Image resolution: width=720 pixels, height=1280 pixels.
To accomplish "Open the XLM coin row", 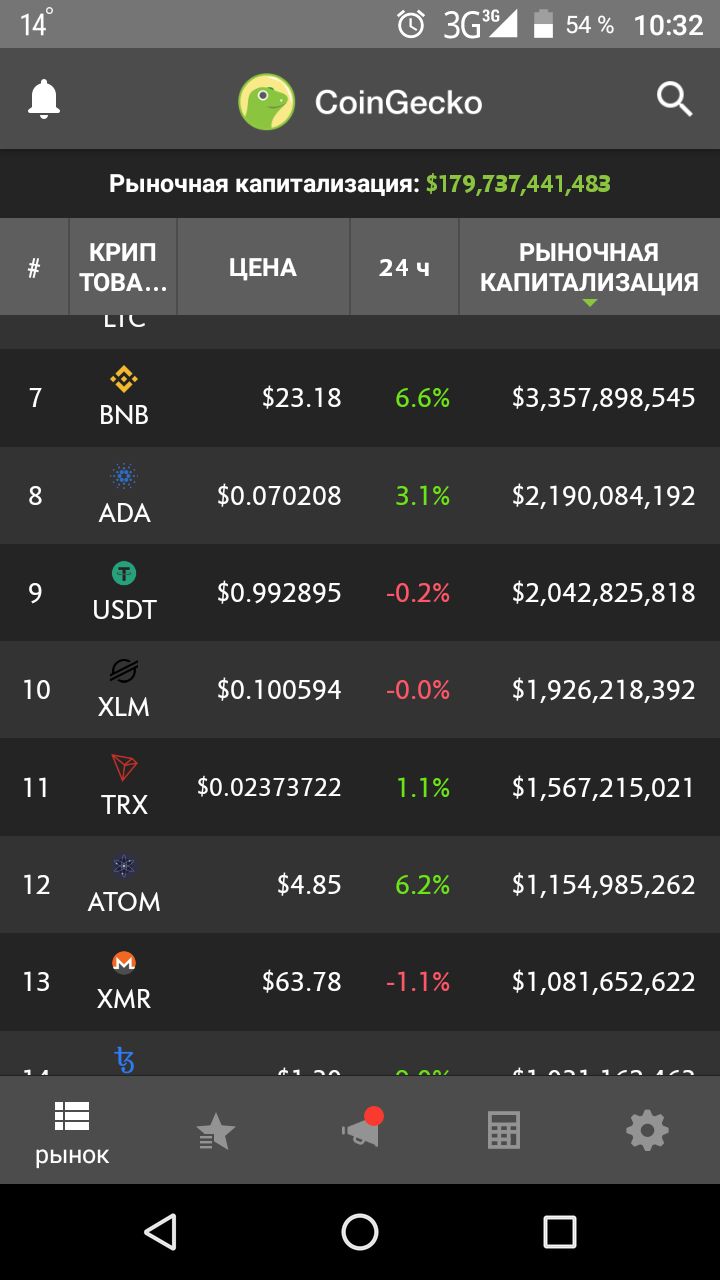I will (360, 689).
